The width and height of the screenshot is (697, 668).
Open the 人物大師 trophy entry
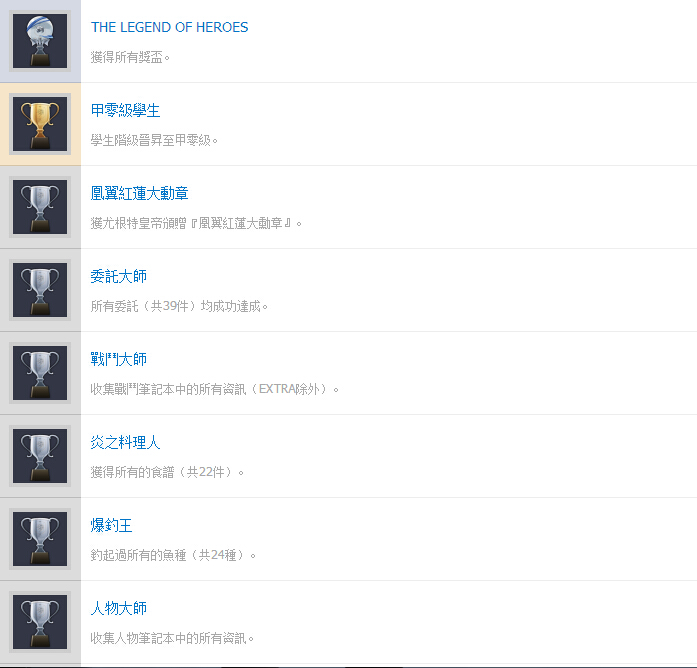pyautogui.click(x=118, y=608)
